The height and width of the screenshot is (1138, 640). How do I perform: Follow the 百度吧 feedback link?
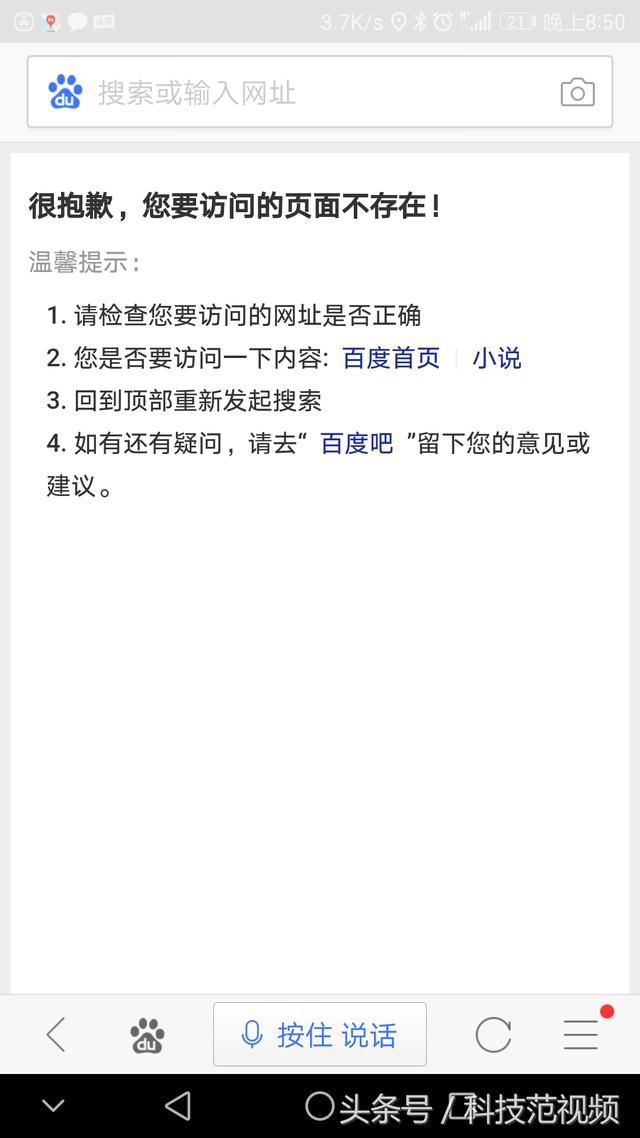coord(357,443)
